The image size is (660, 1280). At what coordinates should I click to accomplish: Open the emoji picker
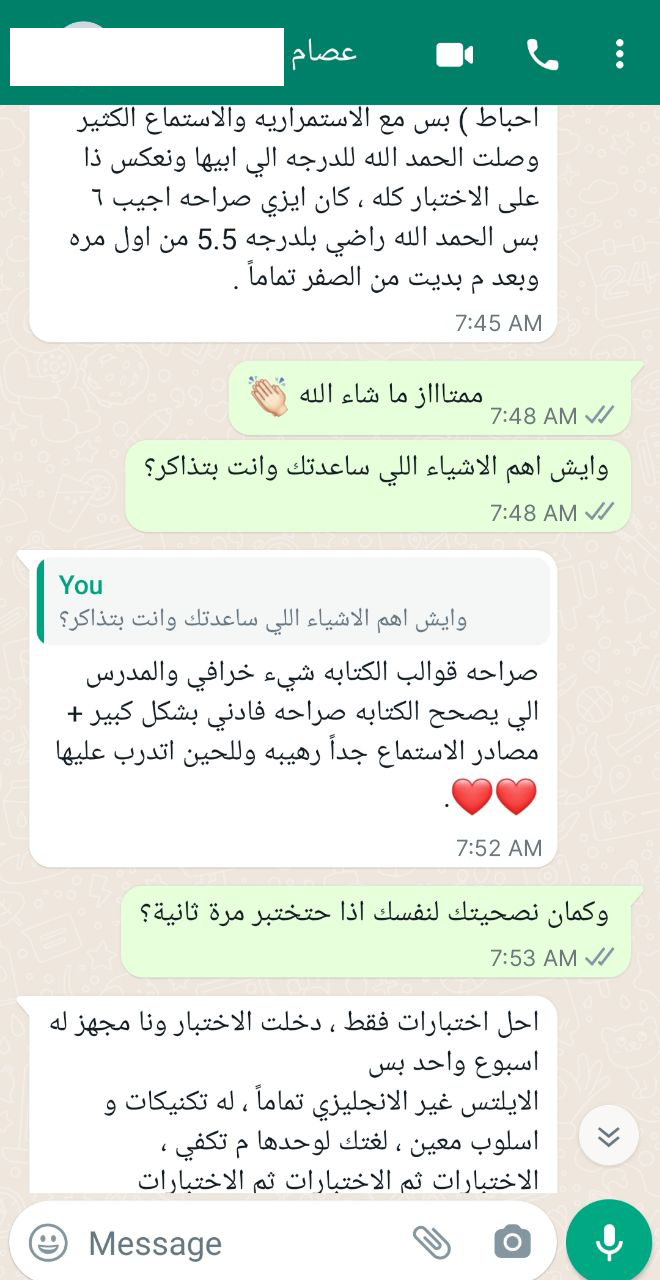(48, 1243)
